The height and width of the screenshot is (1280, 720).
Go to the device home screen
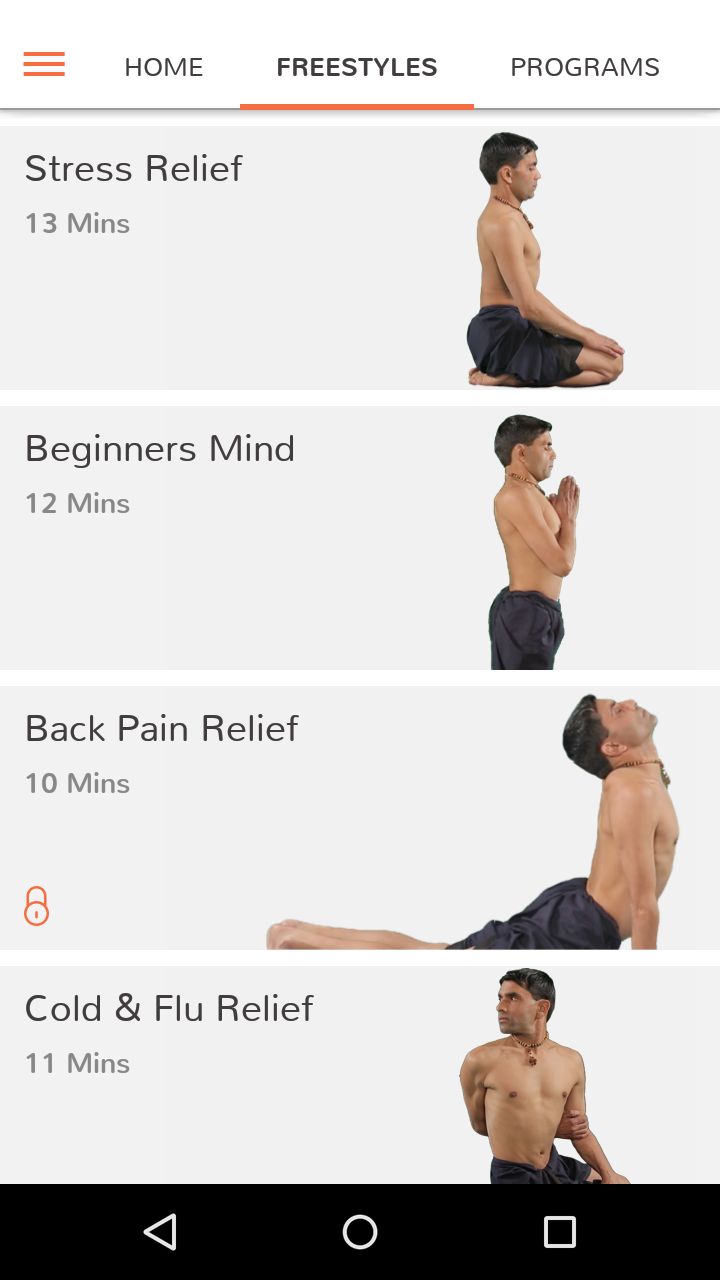pos(360,1232)
